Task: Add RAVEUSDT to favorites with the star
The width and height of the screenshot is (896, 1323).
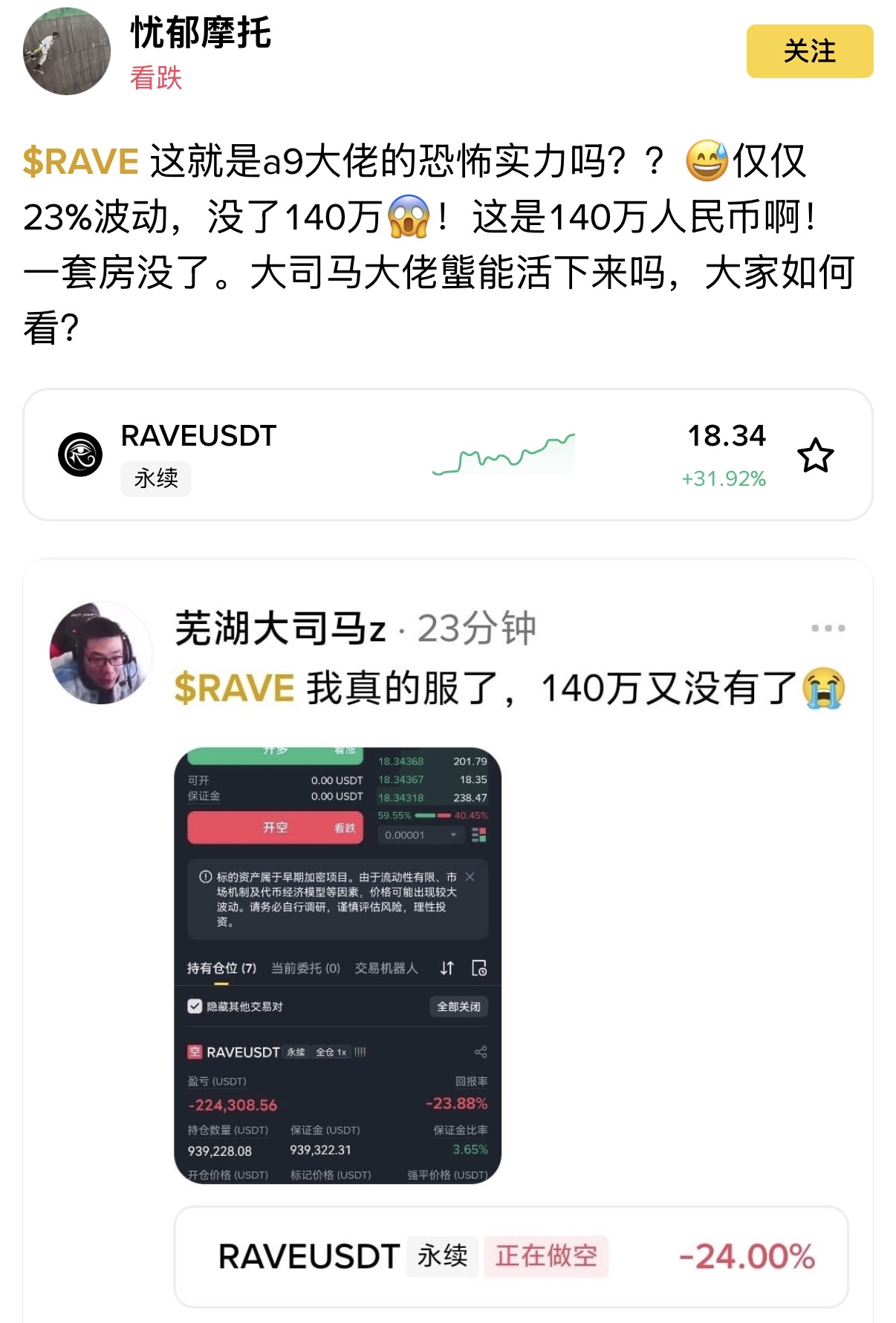Action: click(815, 455)
